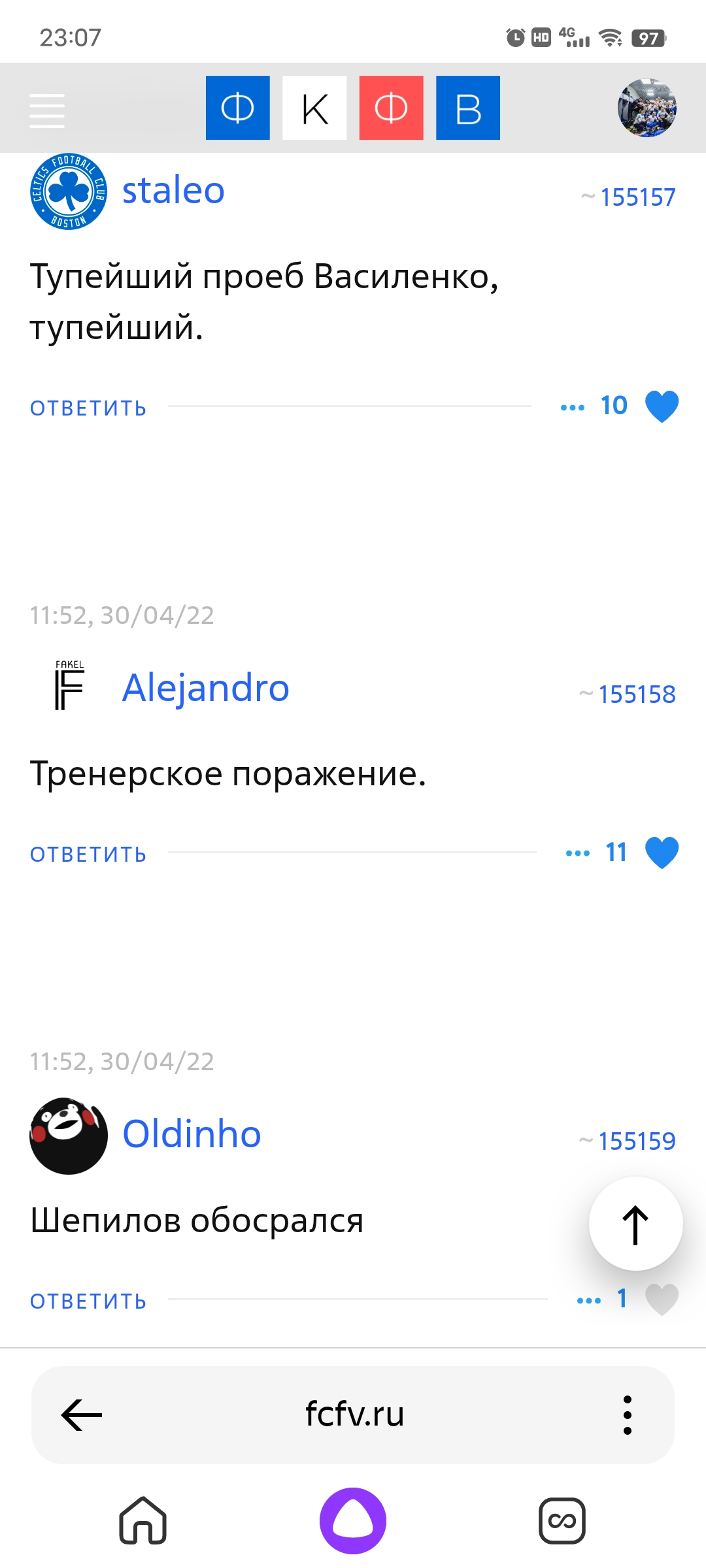Open the browser's three-dot menu
706x1568 pixels.
pos(627,1415)
